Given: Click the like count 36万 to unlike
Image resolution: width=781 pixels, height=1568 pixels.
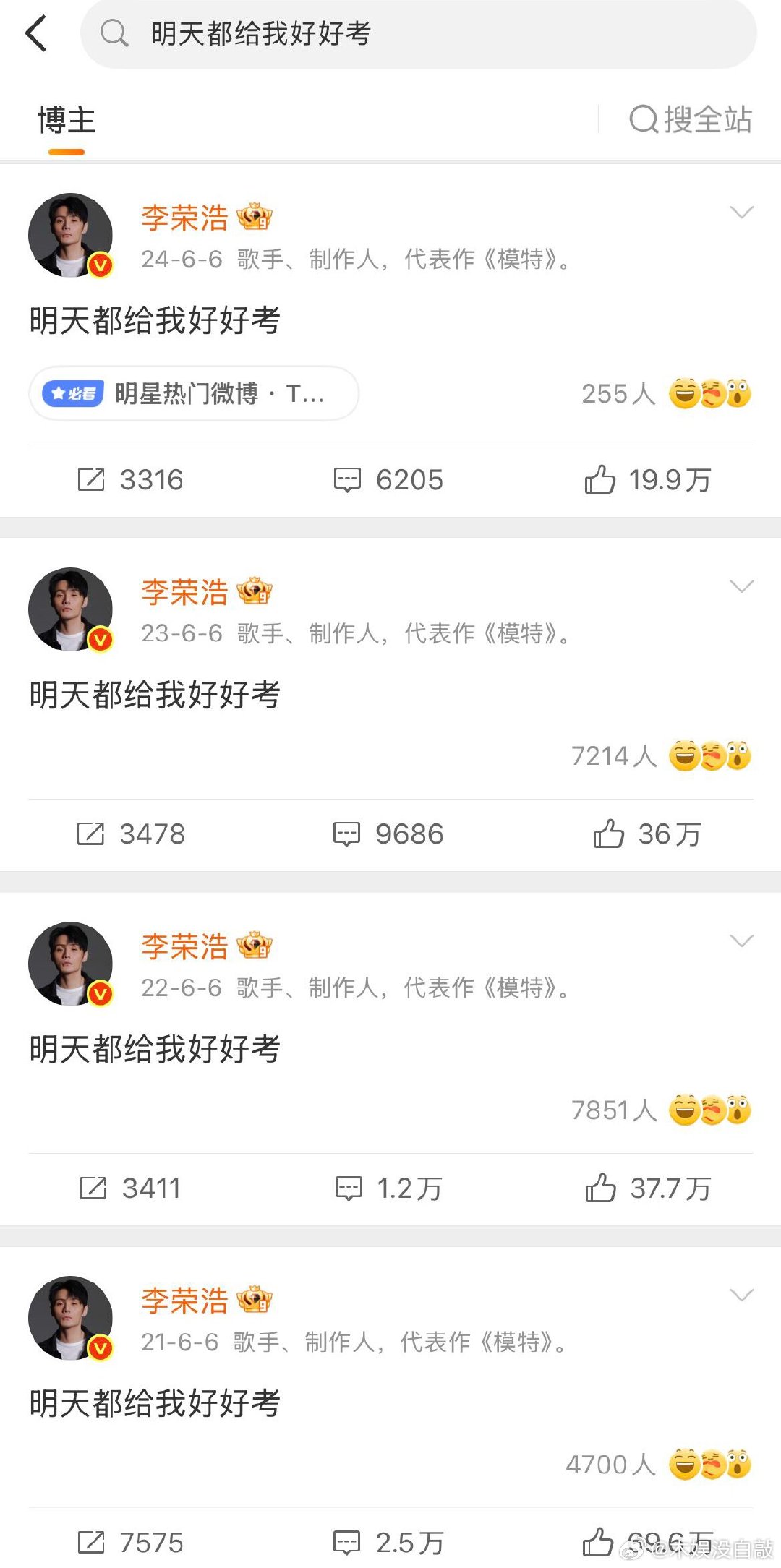Looking at the screenshot, I should pos(668,834).
